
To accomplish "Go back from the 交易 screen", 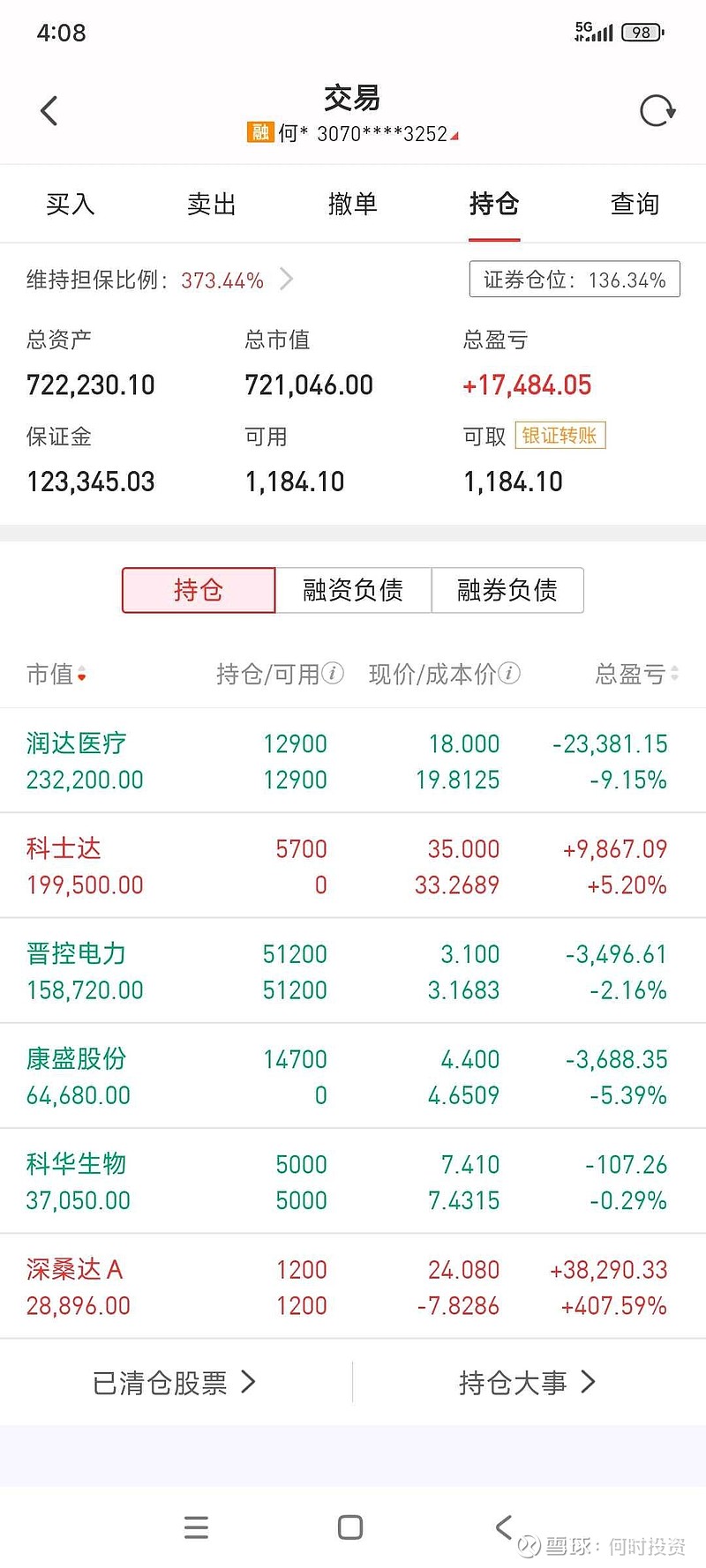I will (x=49, y=111).
